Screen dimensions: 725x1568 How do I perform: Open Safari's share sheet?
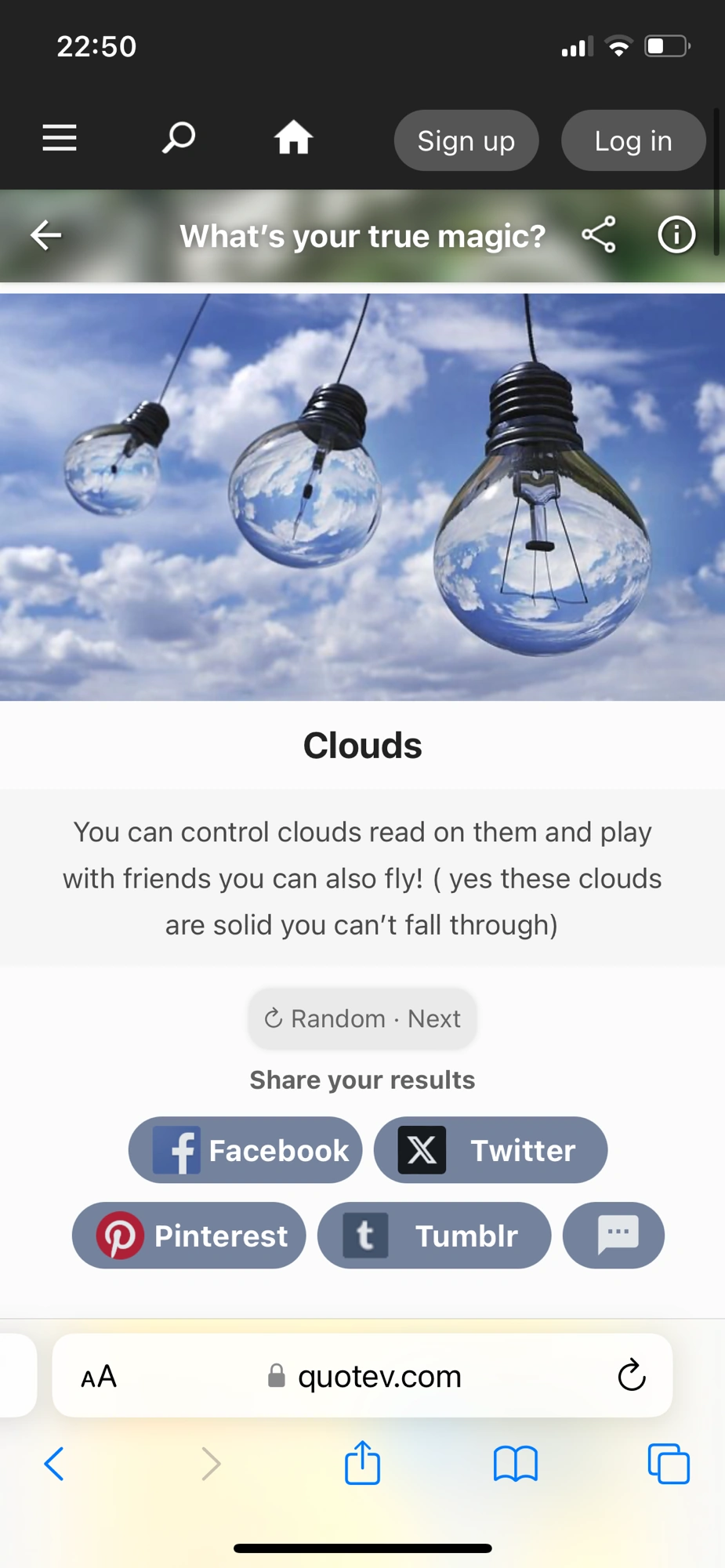pos(362,1464)
